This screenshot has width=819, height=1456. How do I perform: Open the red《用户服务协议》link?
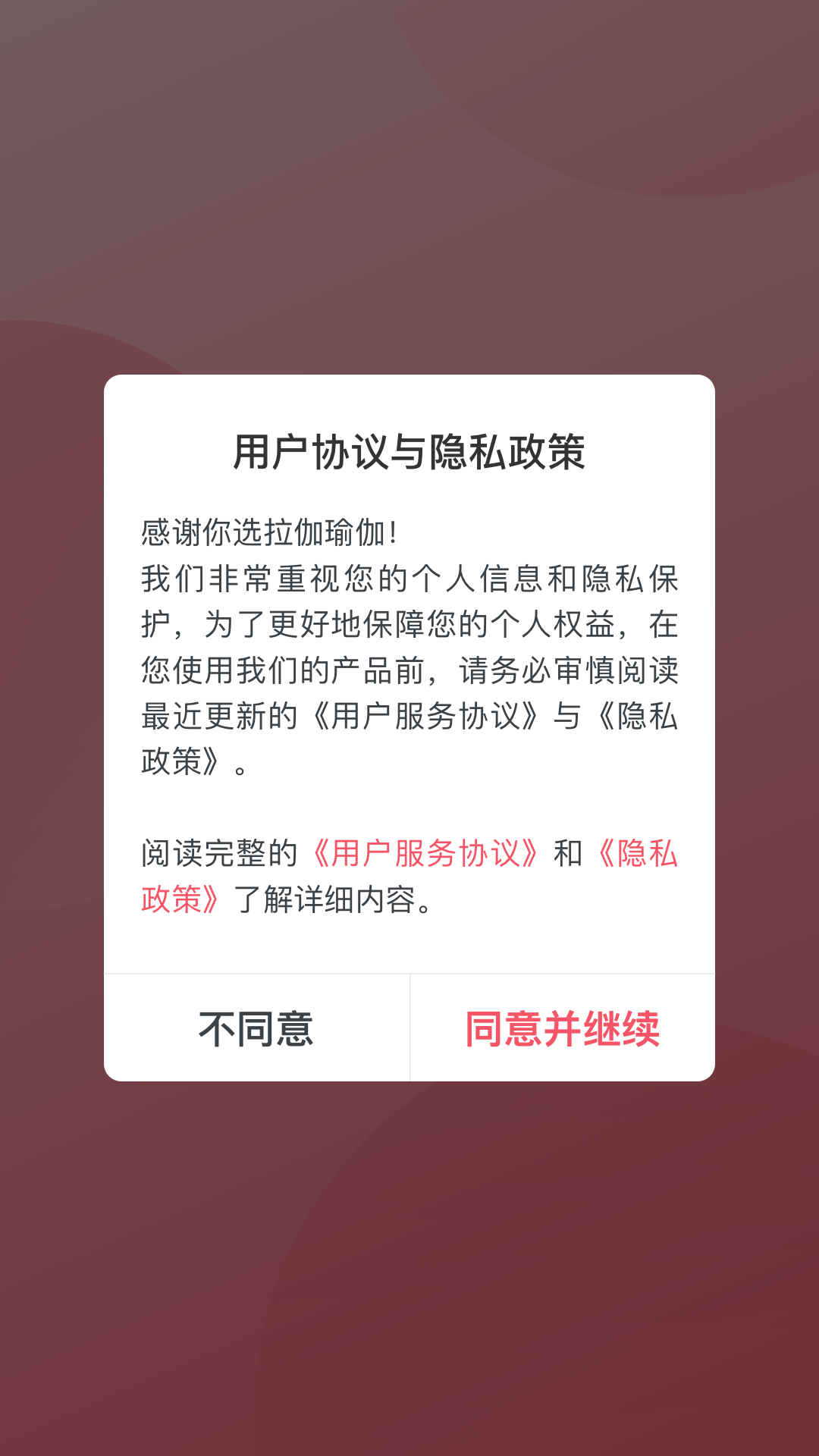click(425, 854)
